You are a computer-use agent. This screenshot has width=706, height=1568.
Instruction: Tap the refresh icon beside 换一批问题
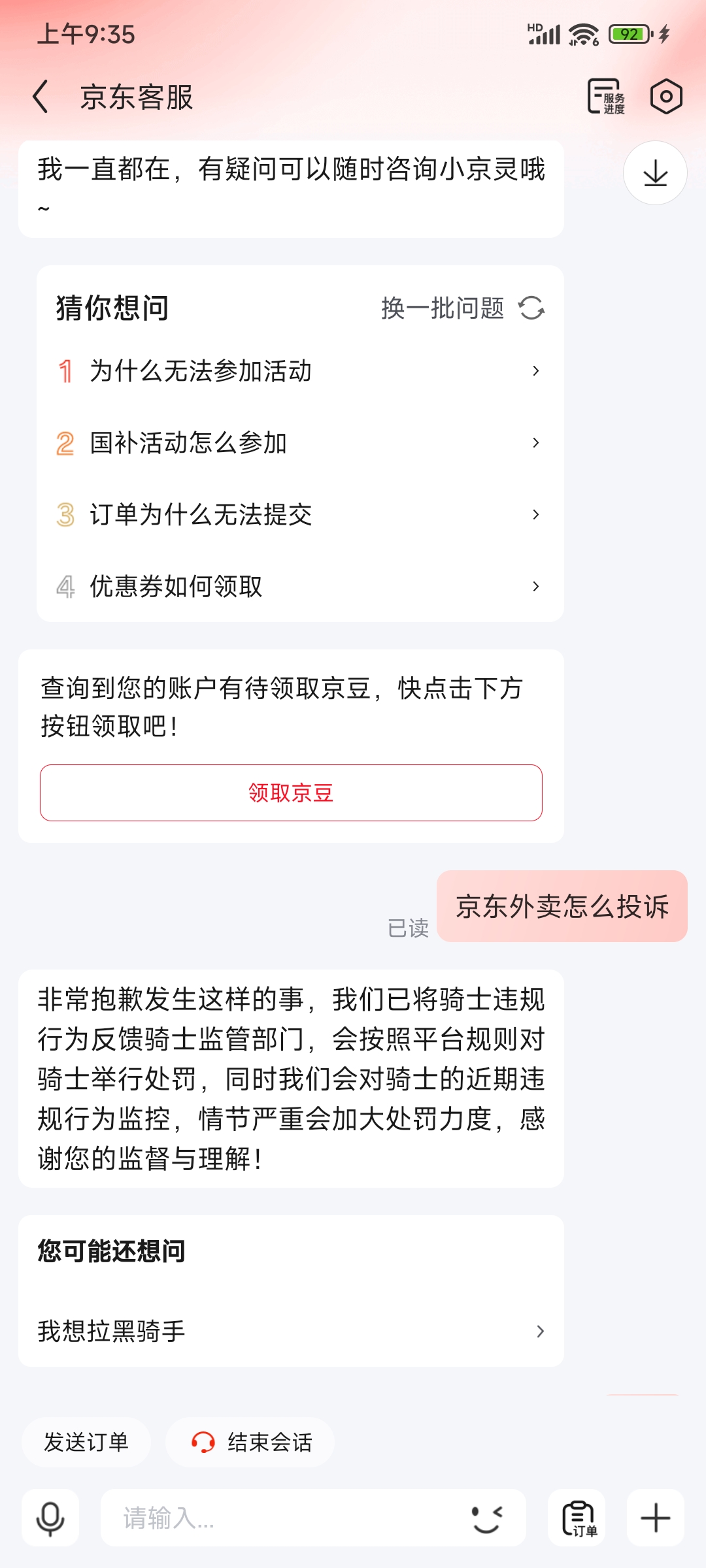point(531,309)
